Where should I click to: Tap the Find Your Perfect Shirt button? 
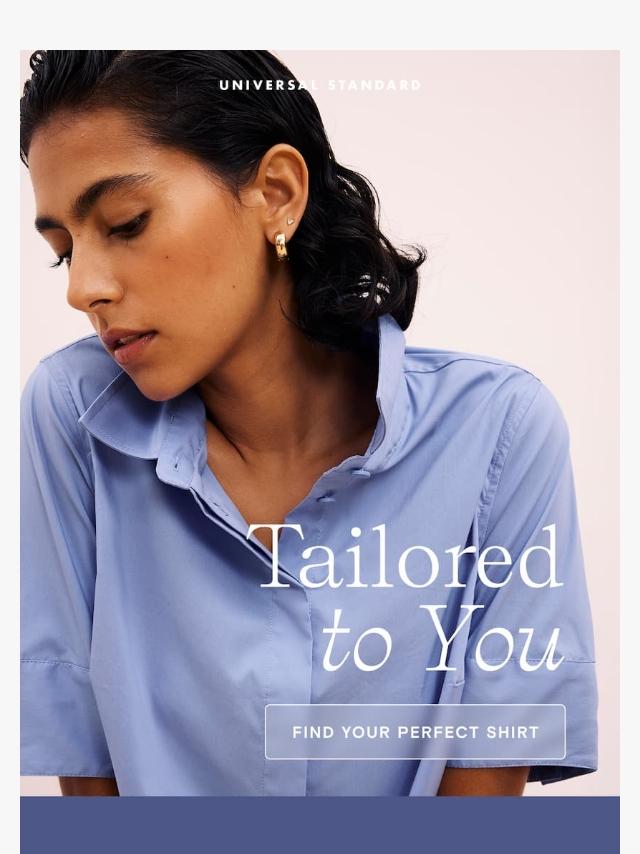415,732
